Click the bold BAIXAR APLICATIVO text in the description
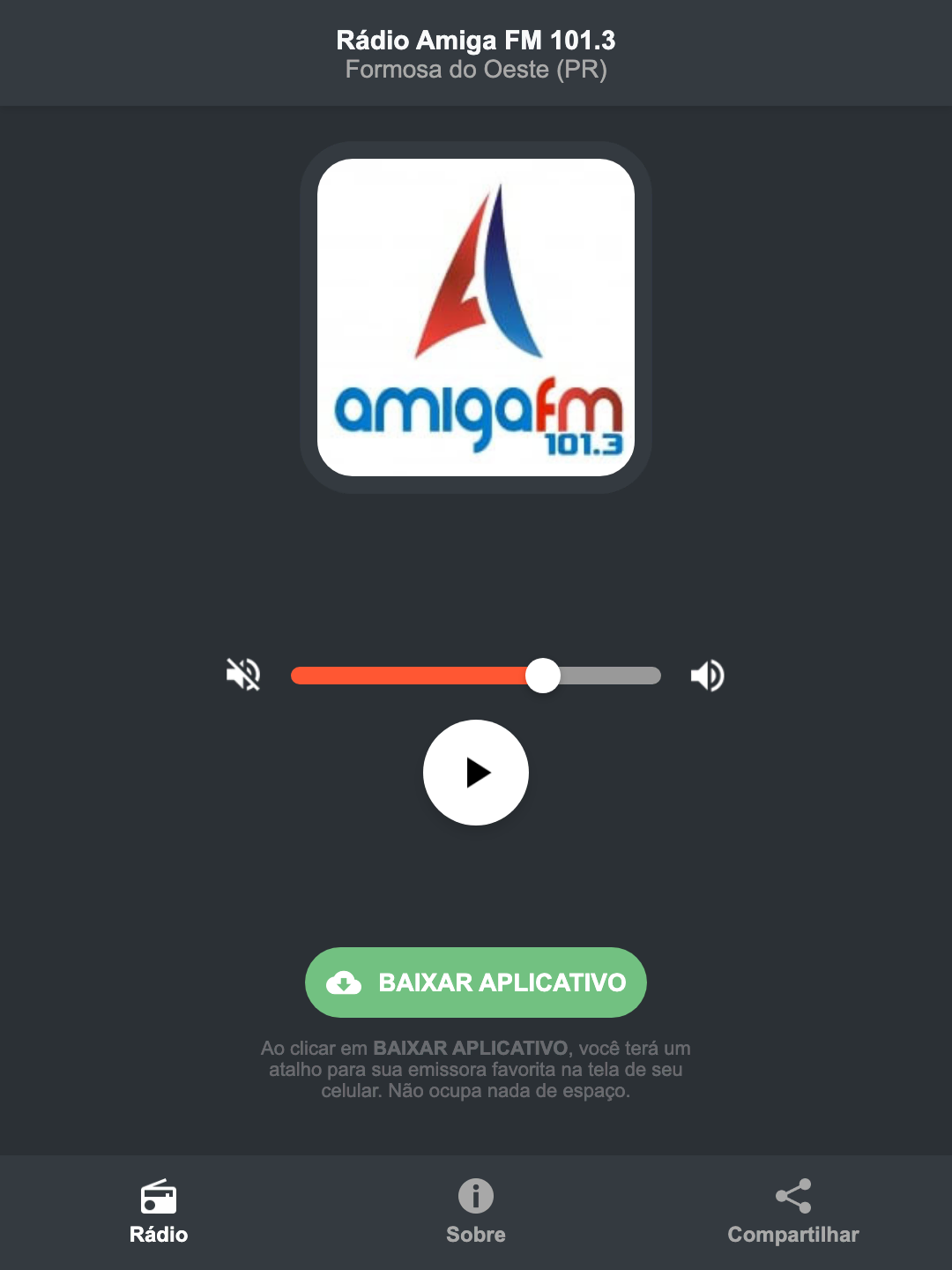This screenshot has width=952, height=1270. pos(472,1049)
